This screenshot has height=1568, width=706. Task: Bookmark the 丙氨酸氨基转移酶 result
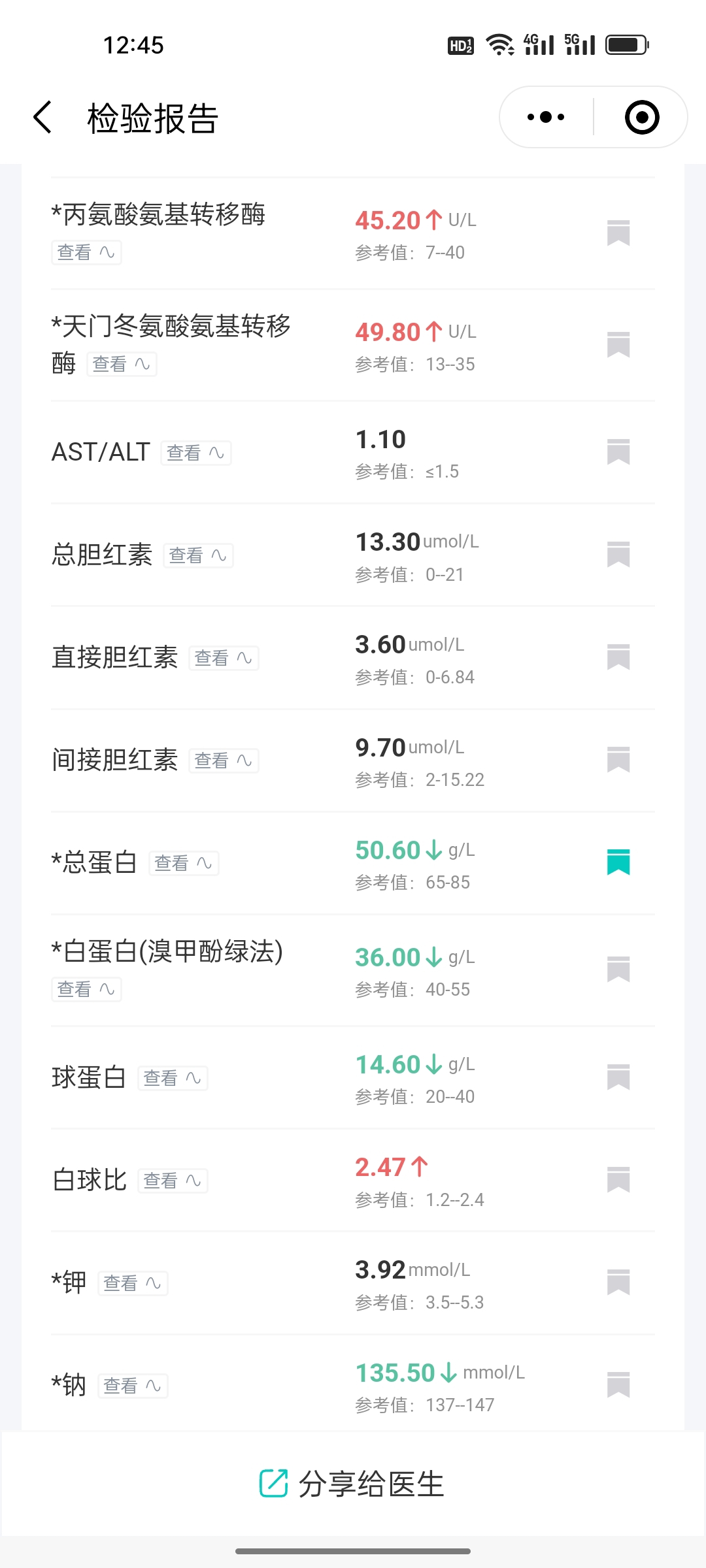click(x=618, y=233)
